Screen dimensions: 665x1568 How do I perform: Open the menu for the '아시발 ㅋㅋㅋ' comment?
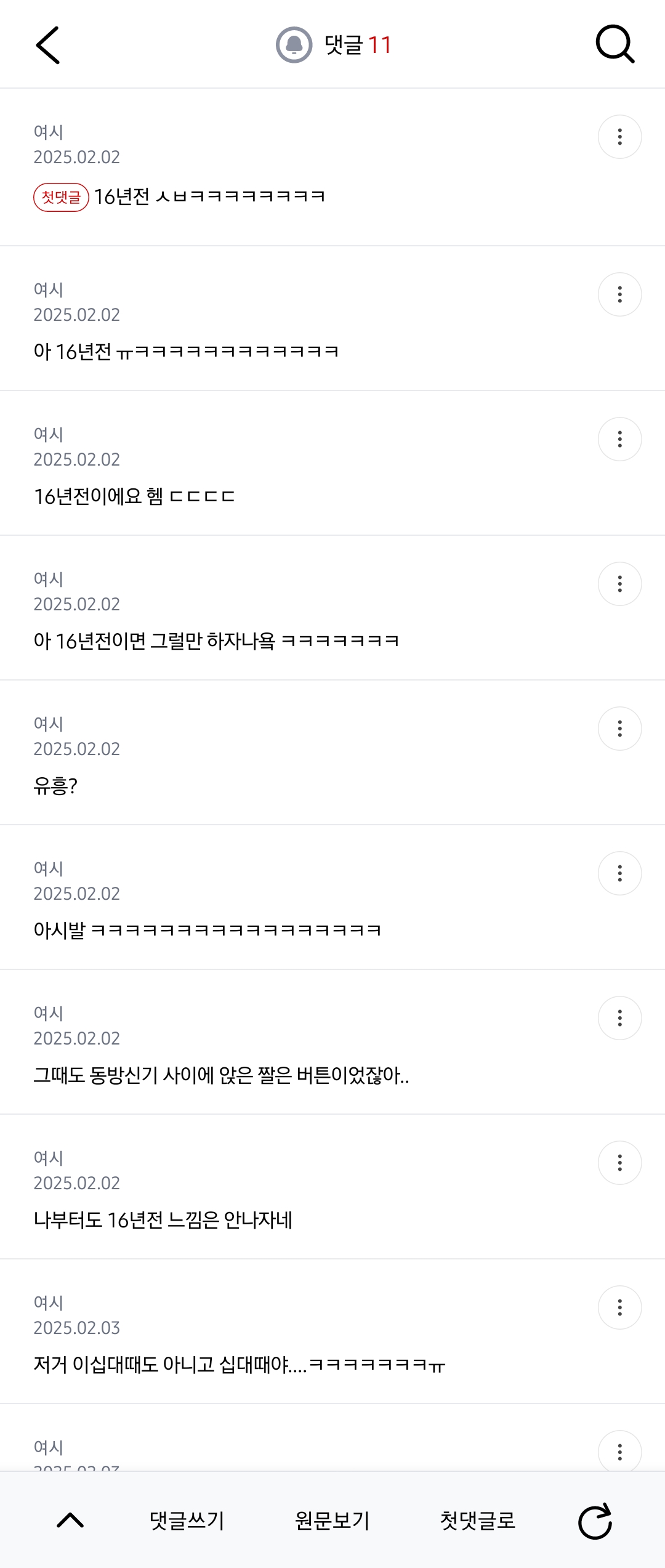[x=619, y=873]
